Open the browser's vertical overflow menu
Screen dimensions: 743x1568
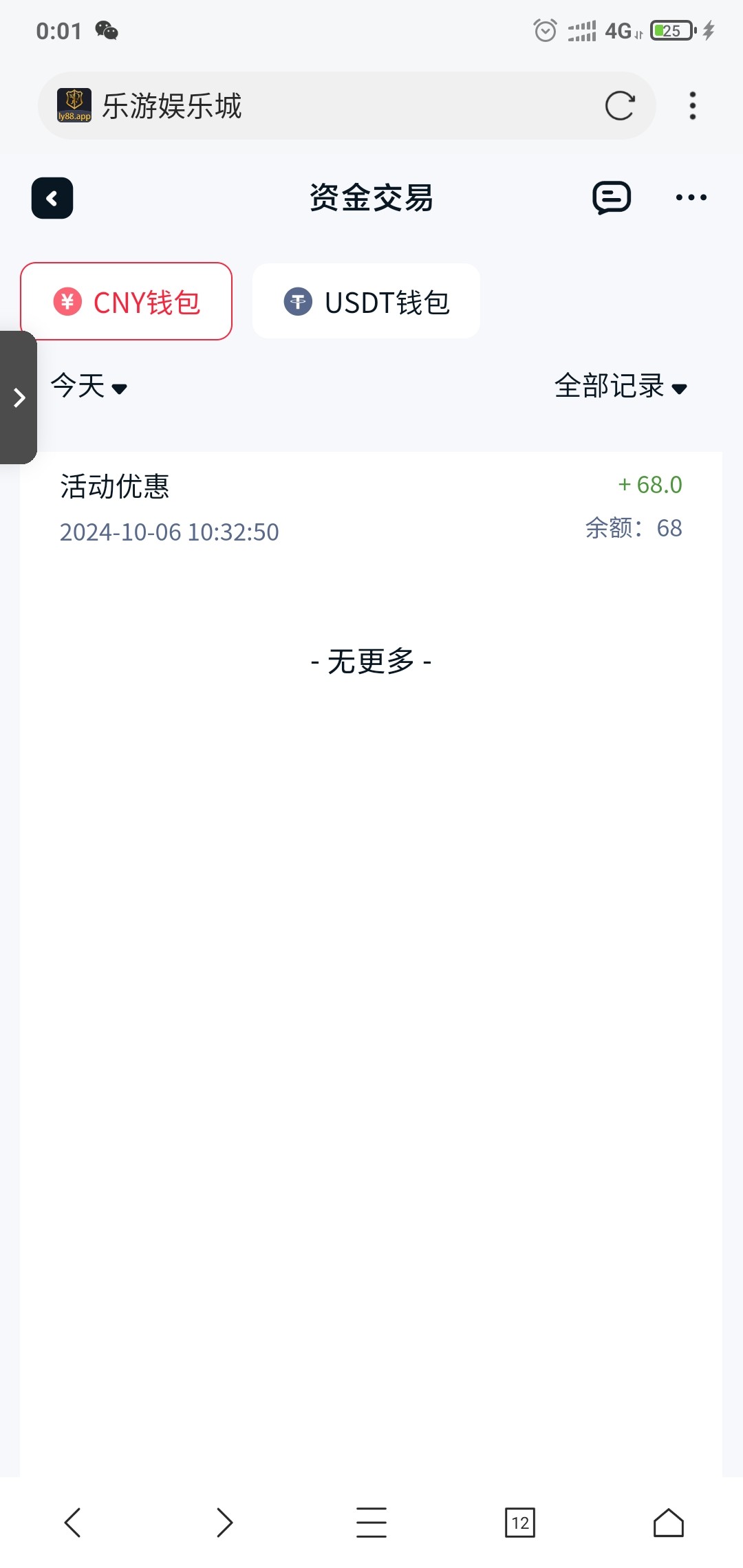point(692,106)
